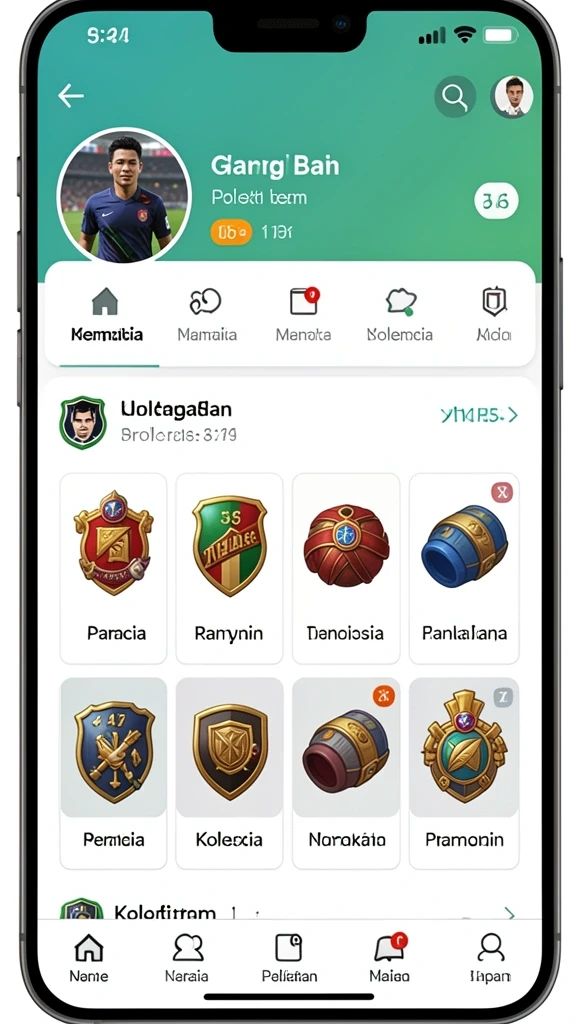Open the Paracia badge card
576x1024 pixels.
pos(113,568)
